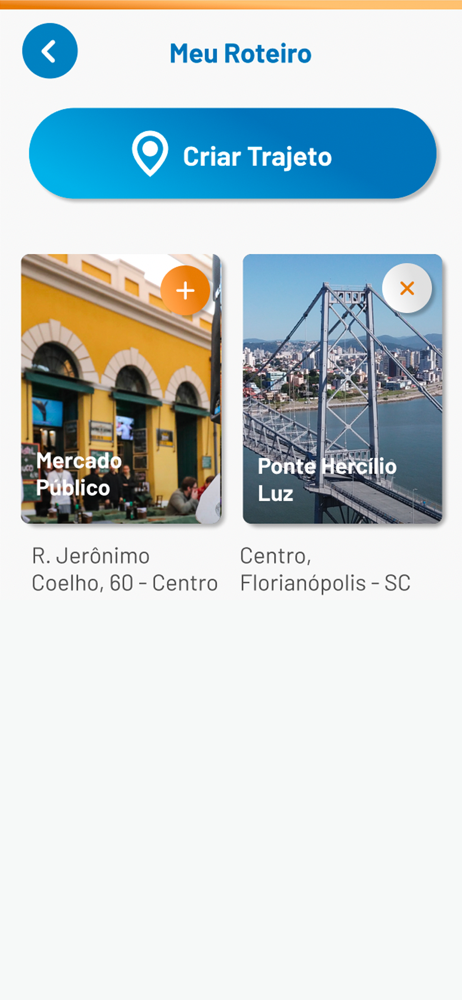Open the Ponte Hercílio Luz card
The height and width of the screenshot is (1000, 462).
pos(342,389)
